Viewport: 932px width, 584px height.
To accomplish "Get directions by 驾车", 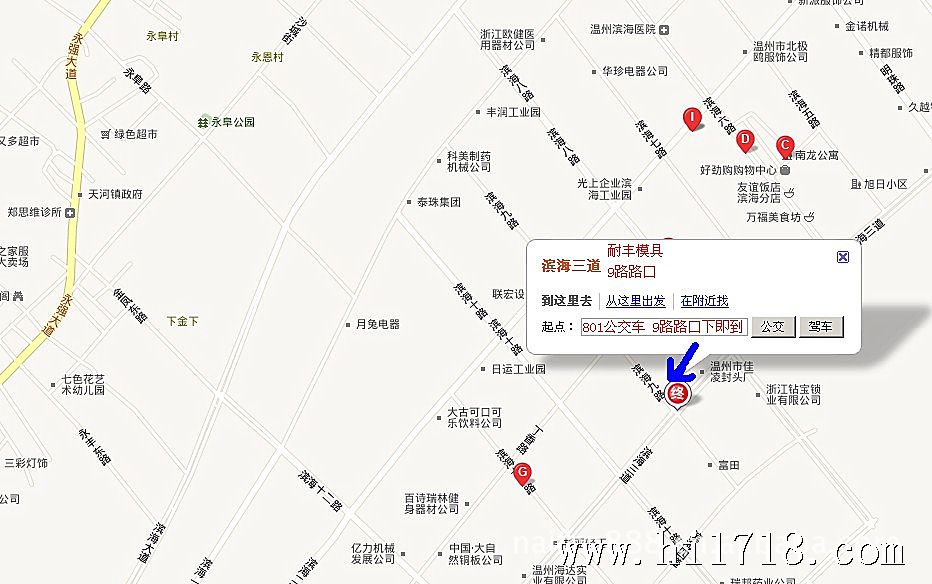I will pyautogui.click(x=821, y=326).
